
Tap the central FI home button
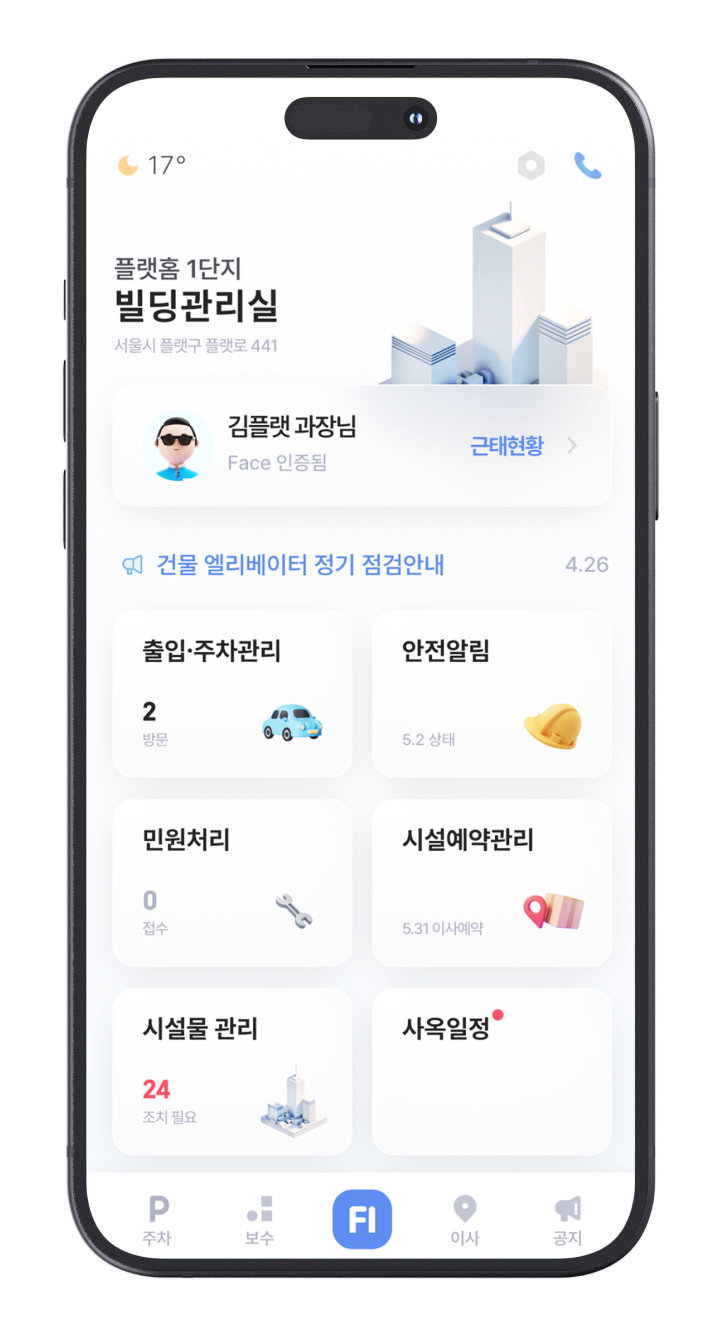pyautogui.click(x=362, y=1219)
